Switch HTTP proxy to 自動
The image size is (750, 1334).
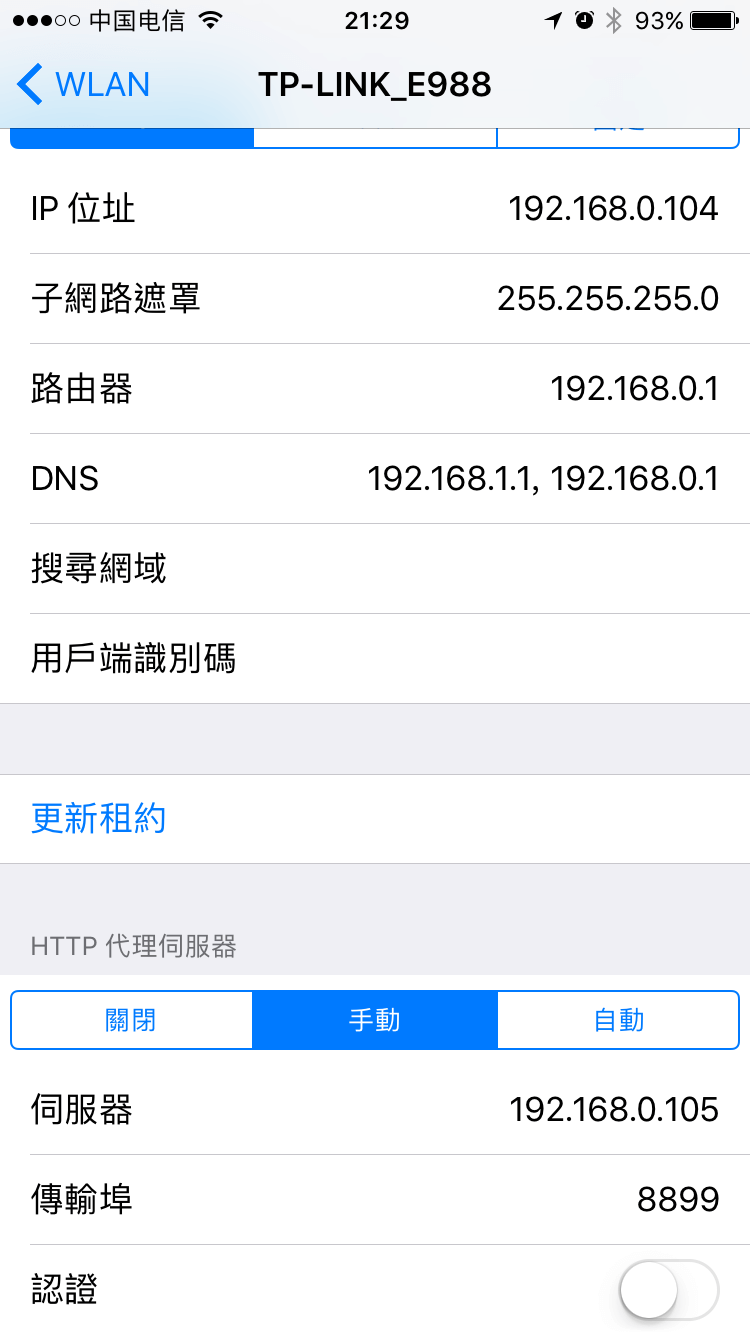[x=618, y=1020]
